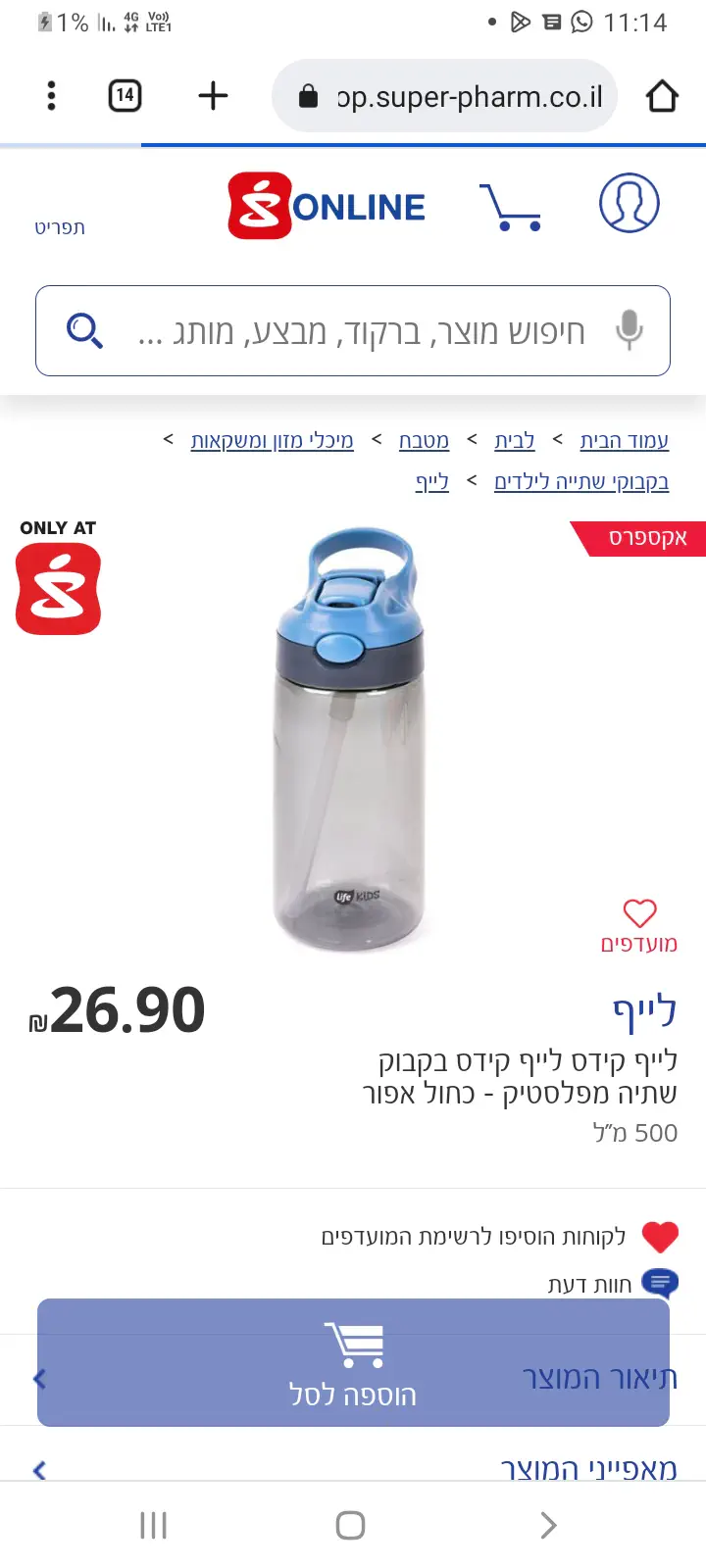Open the בקבוקי שתייה לילדים breadcrumb link
Screen dimensions: 706x1568
(x=581, y=482)
